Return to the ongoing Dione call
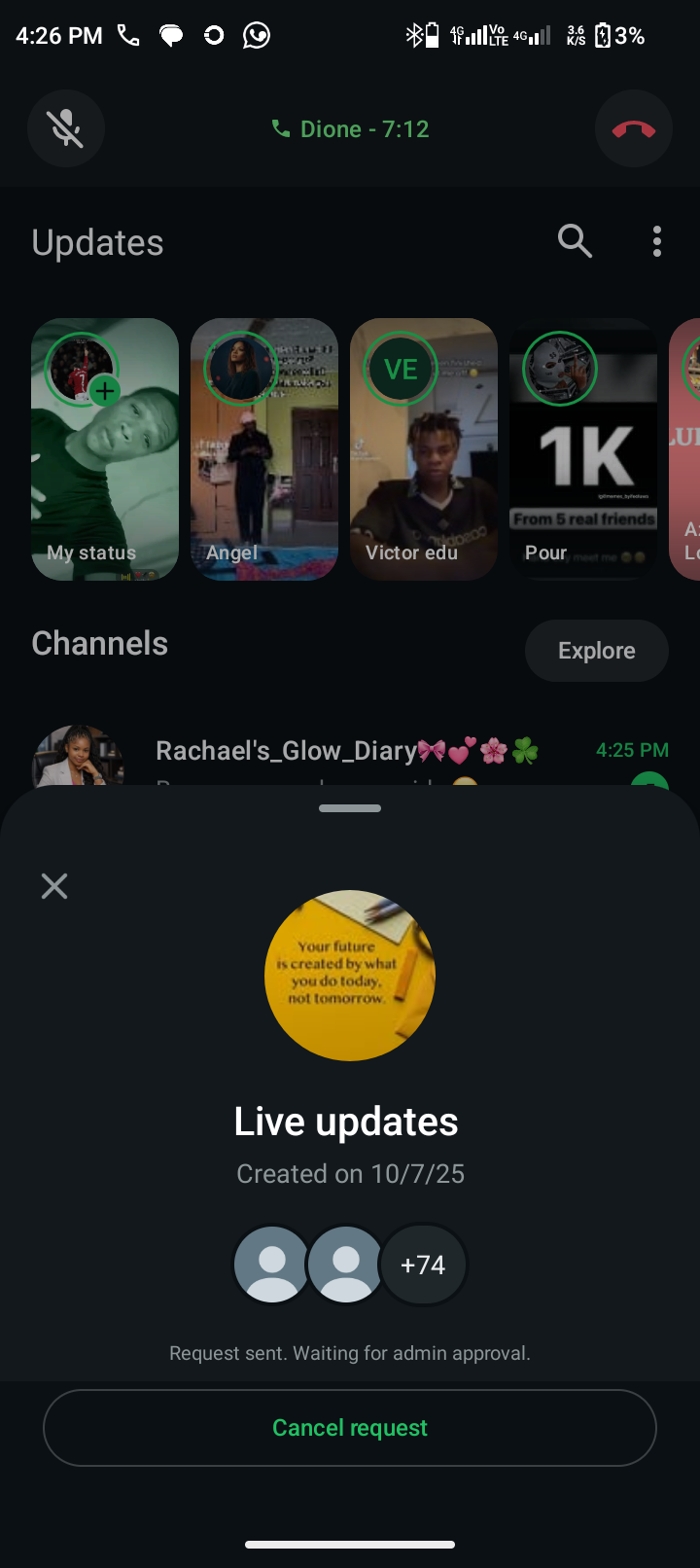 (350, 129)
